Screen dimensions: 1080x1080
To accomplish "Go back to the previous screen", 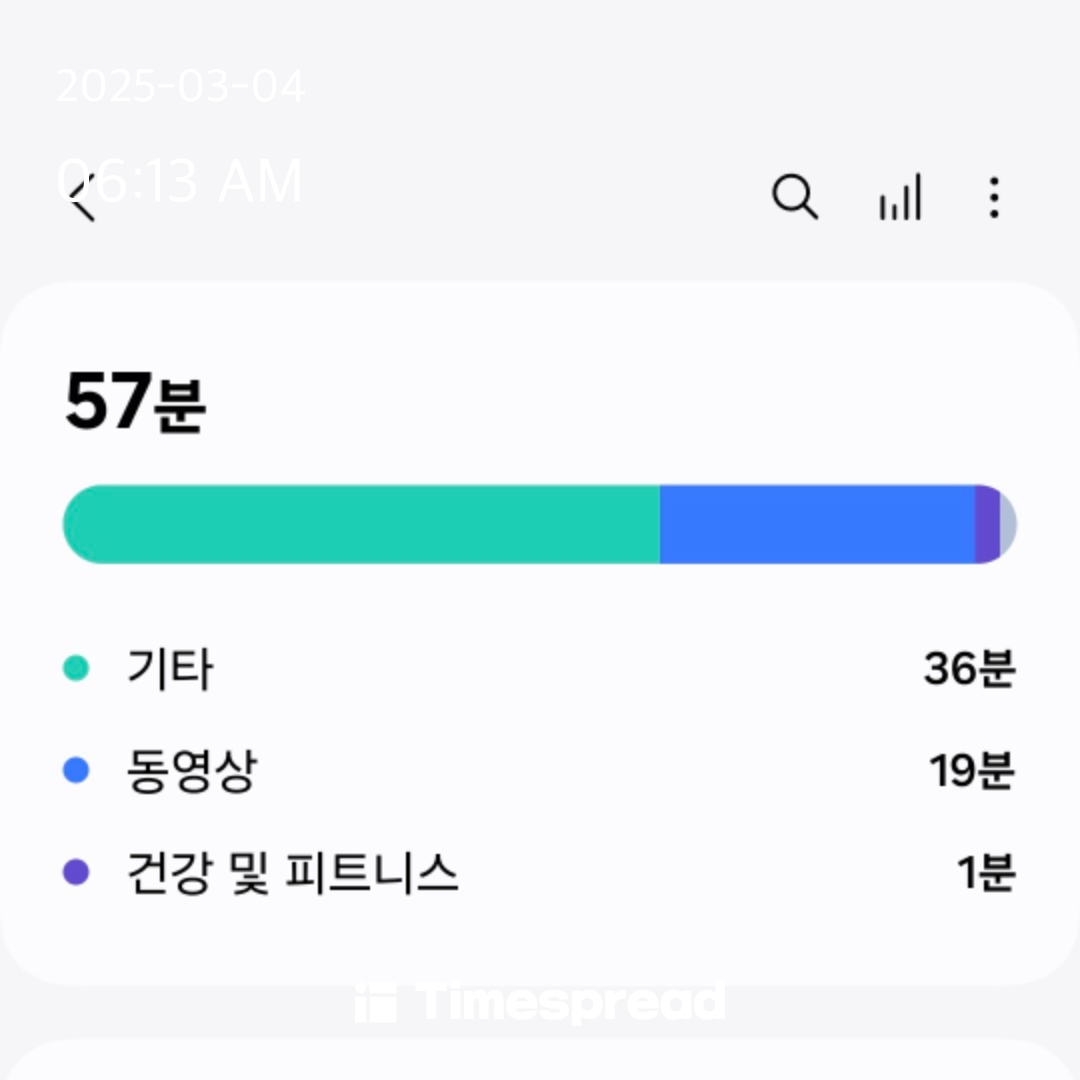I will point(82,198).
